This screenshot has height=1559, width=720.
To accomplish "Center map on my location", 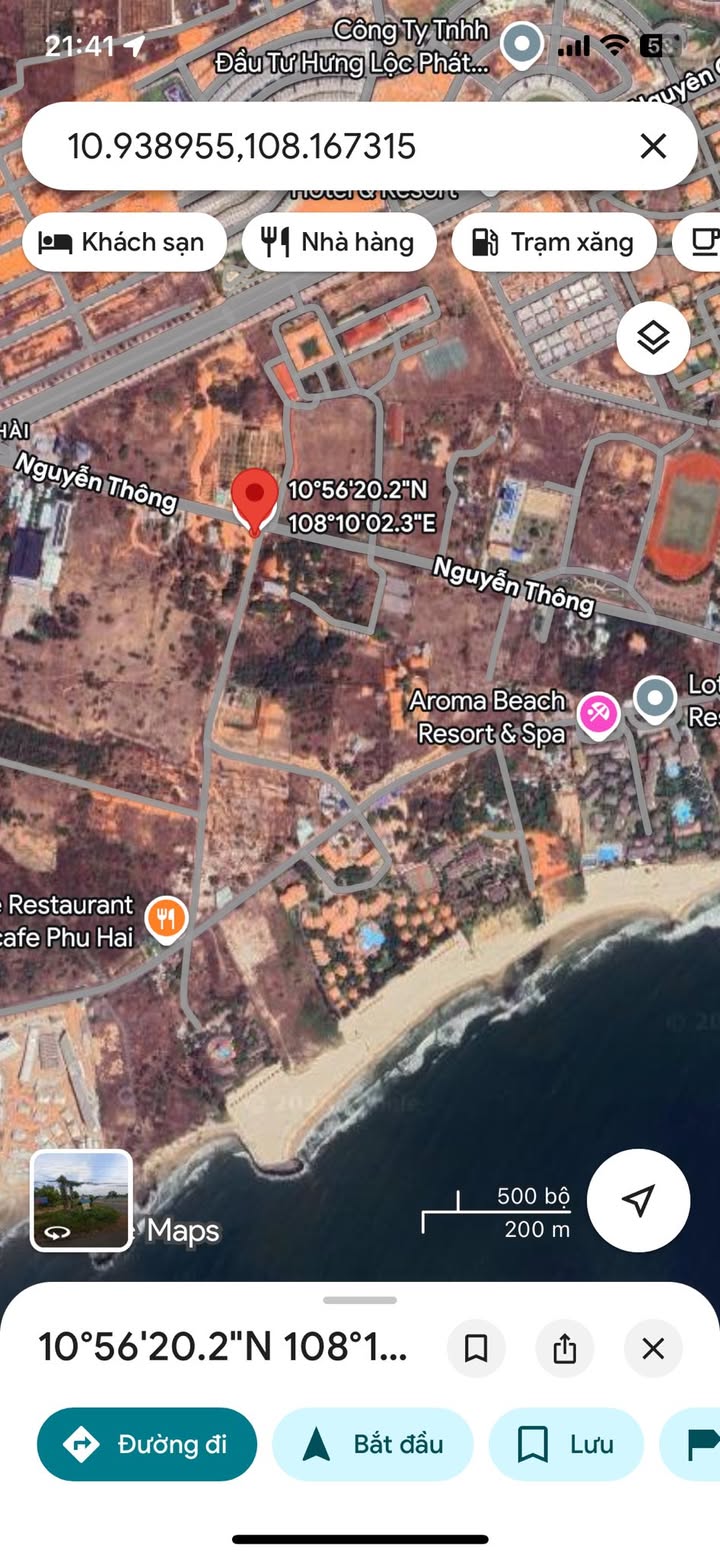I will coord(638,1200).
